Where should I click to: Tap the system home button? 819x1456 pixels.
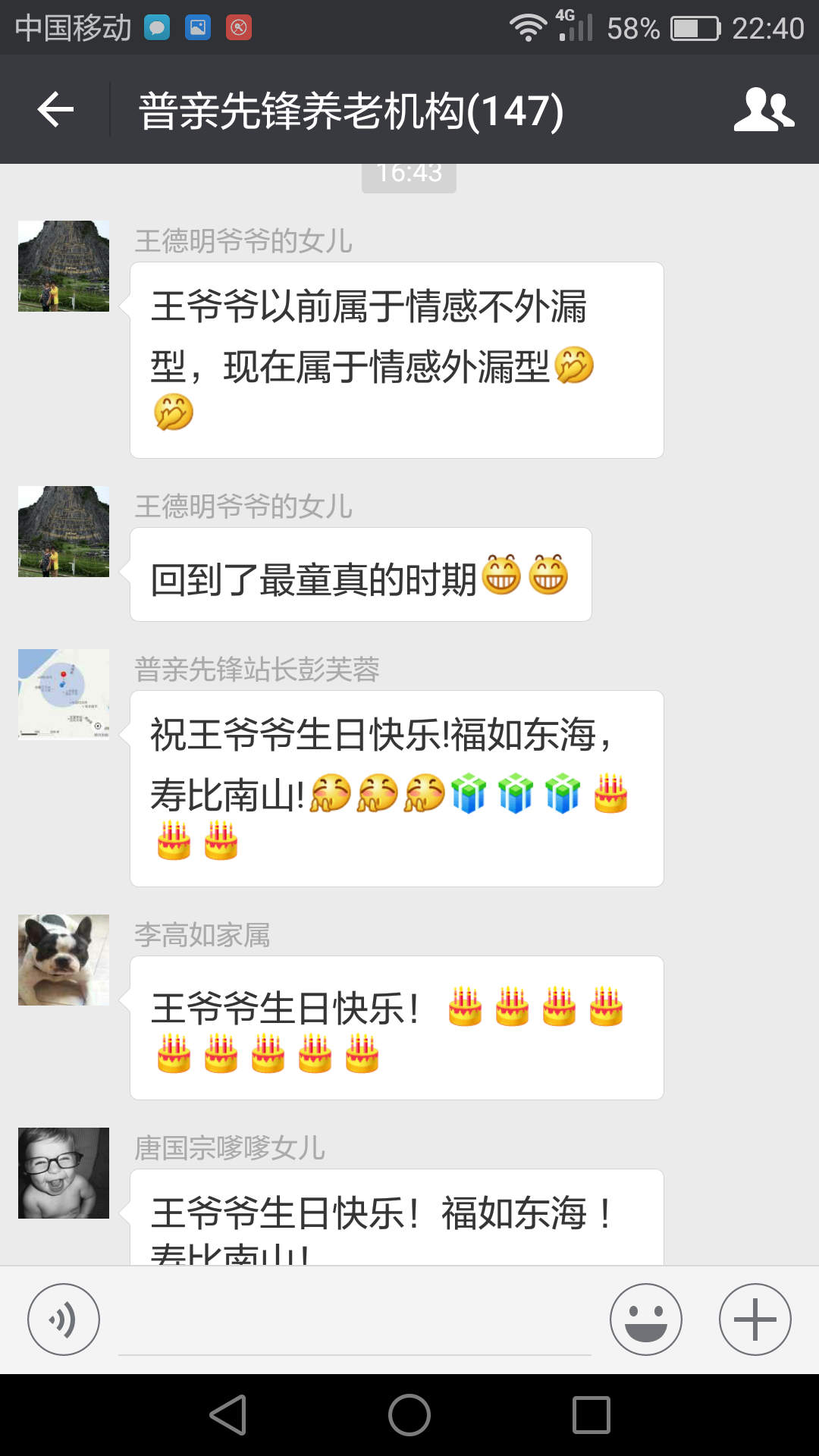(x=409, y=1415)
